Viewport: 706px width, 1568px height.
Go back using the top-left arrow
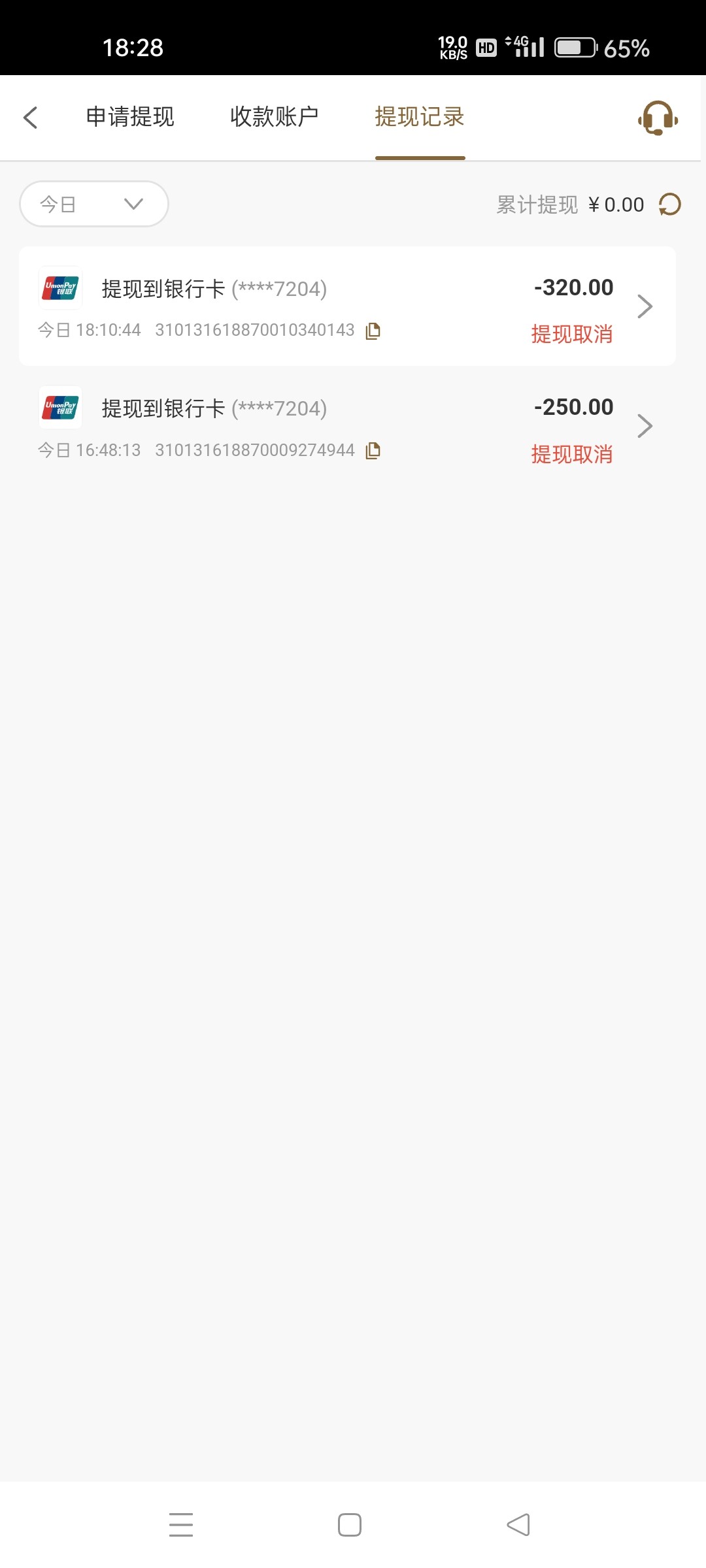coord(31,118)
